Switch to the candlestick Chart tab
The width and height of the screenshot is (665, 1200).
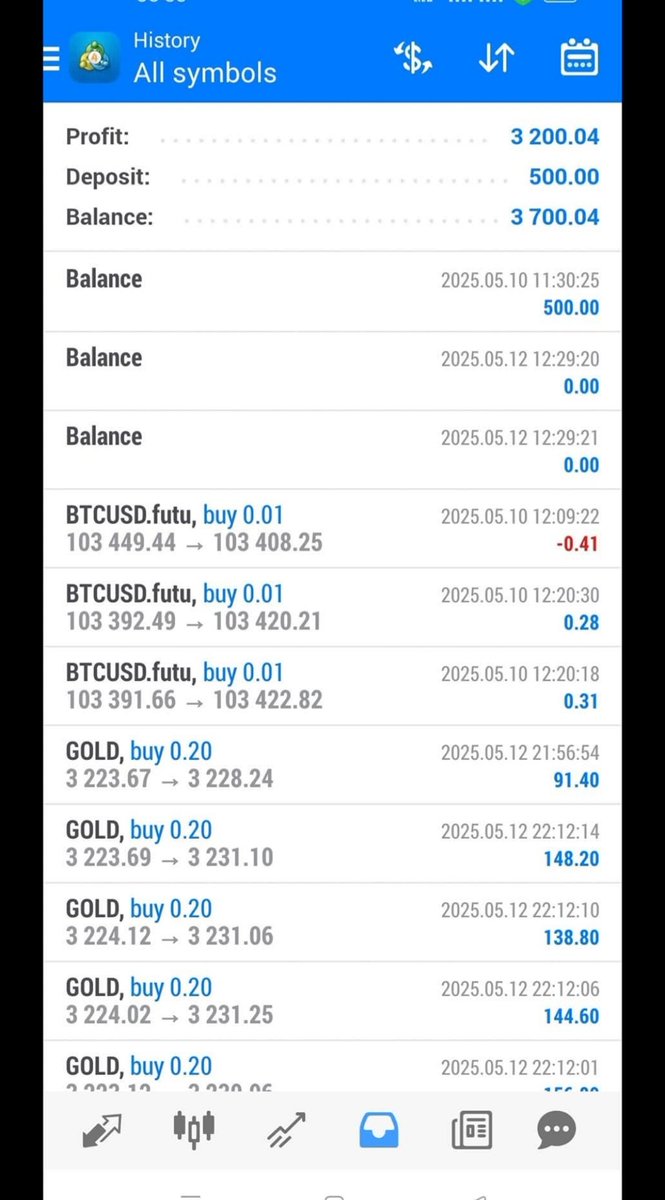click(x=194, y=1129)
